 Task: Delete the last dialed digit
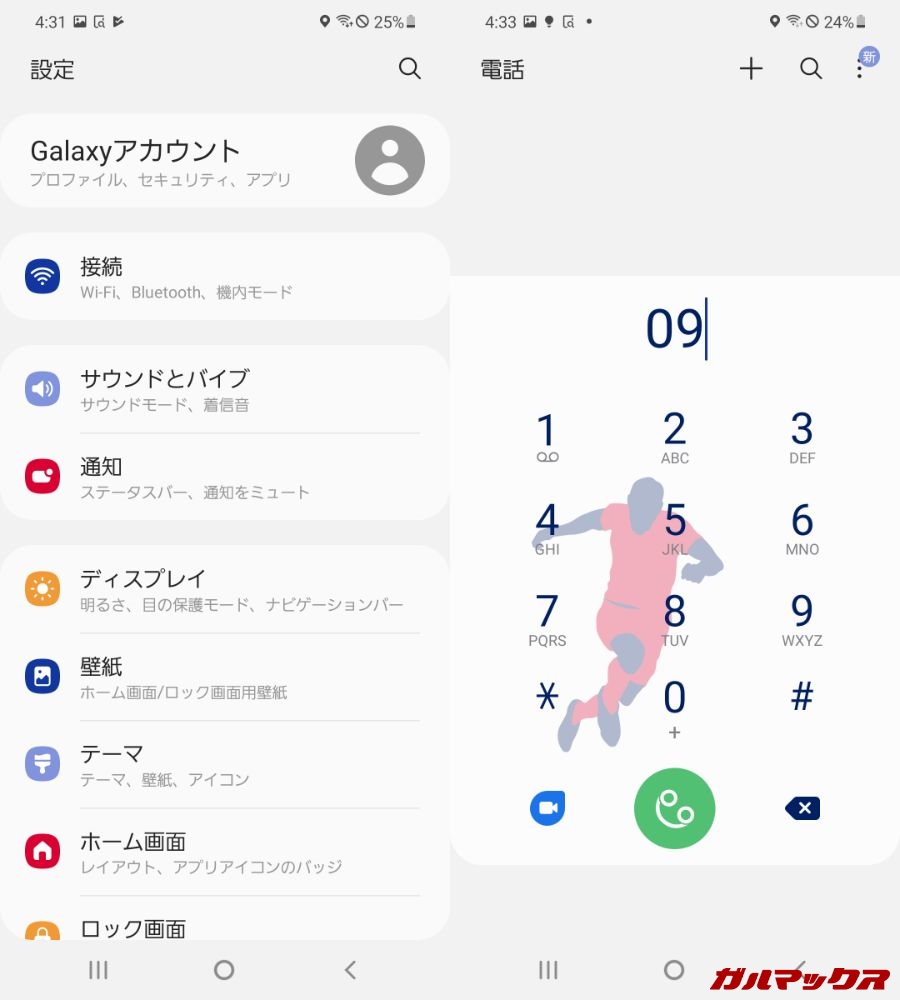pos(803,808)
